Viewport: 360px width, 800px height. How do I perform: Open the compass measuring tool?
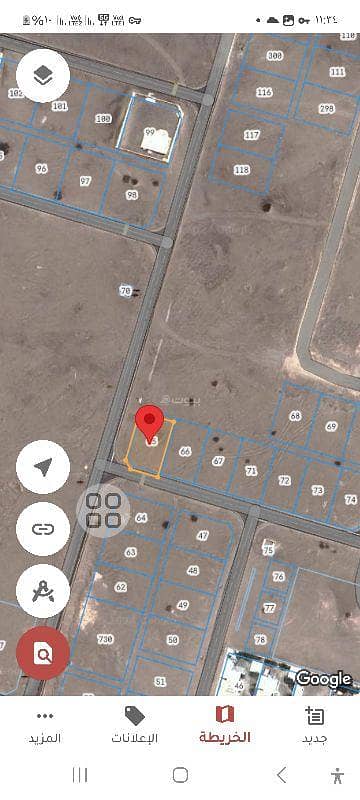[43, 591]
